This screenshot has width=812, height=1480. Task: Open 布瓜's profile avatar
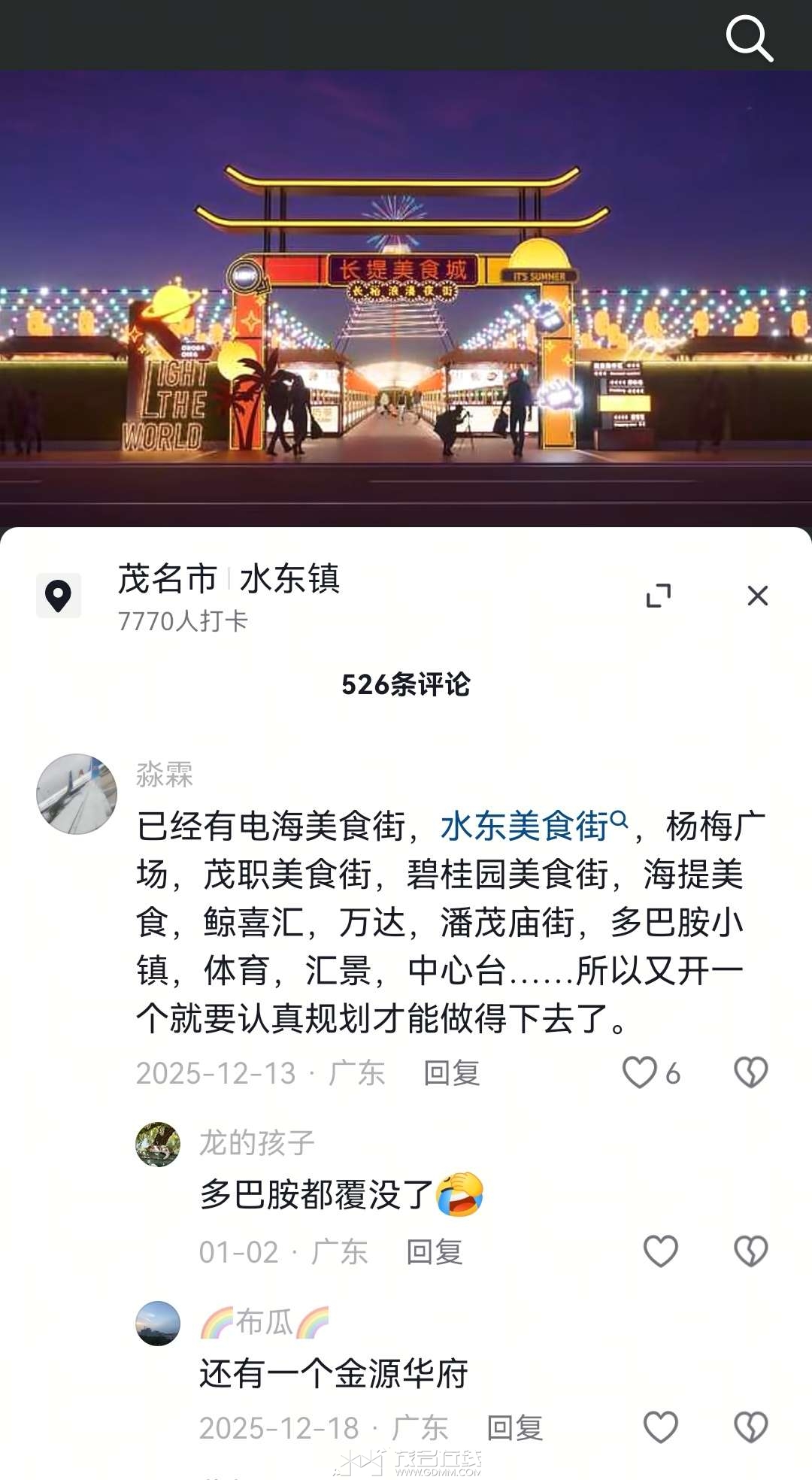(x=158, y=1324)
